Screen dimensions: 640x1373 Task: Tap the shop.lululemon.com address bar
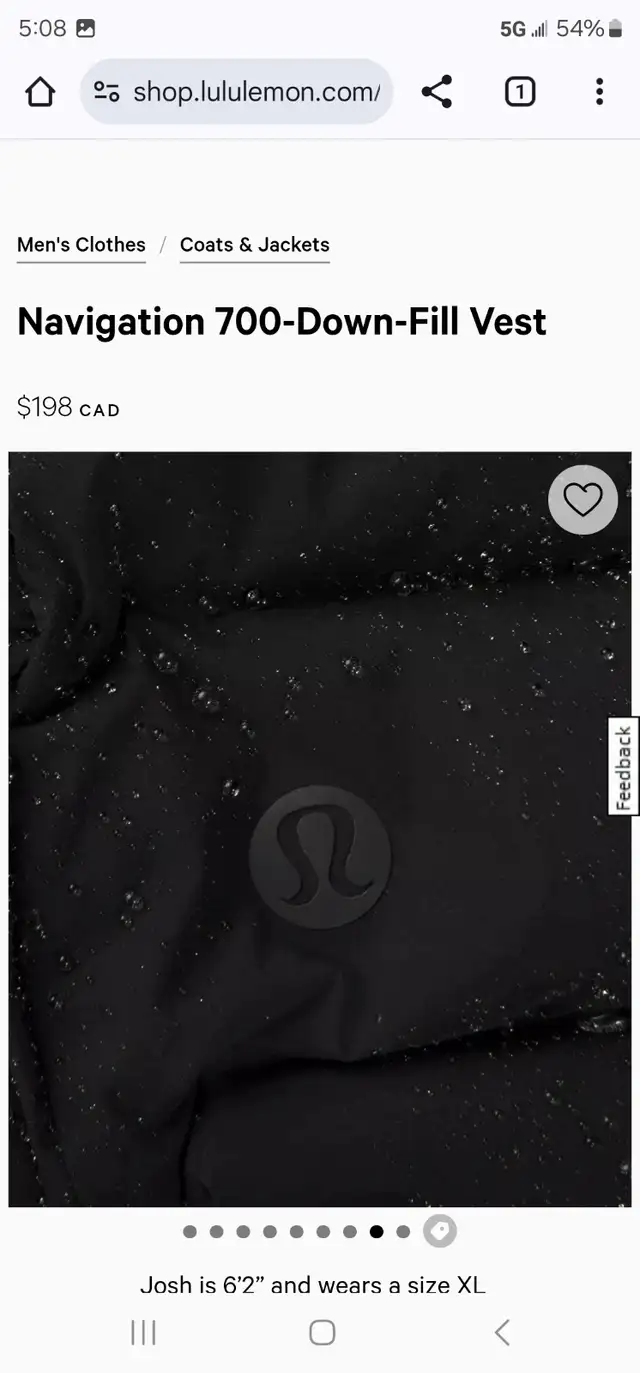coord(236,92)
